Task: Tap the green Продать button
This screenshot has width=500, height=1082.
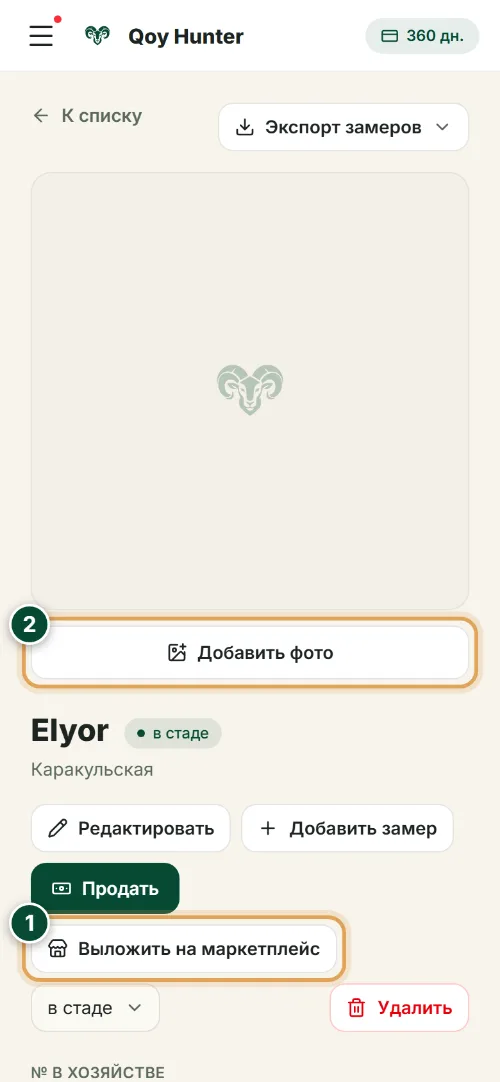Action: tap(105, 889)
